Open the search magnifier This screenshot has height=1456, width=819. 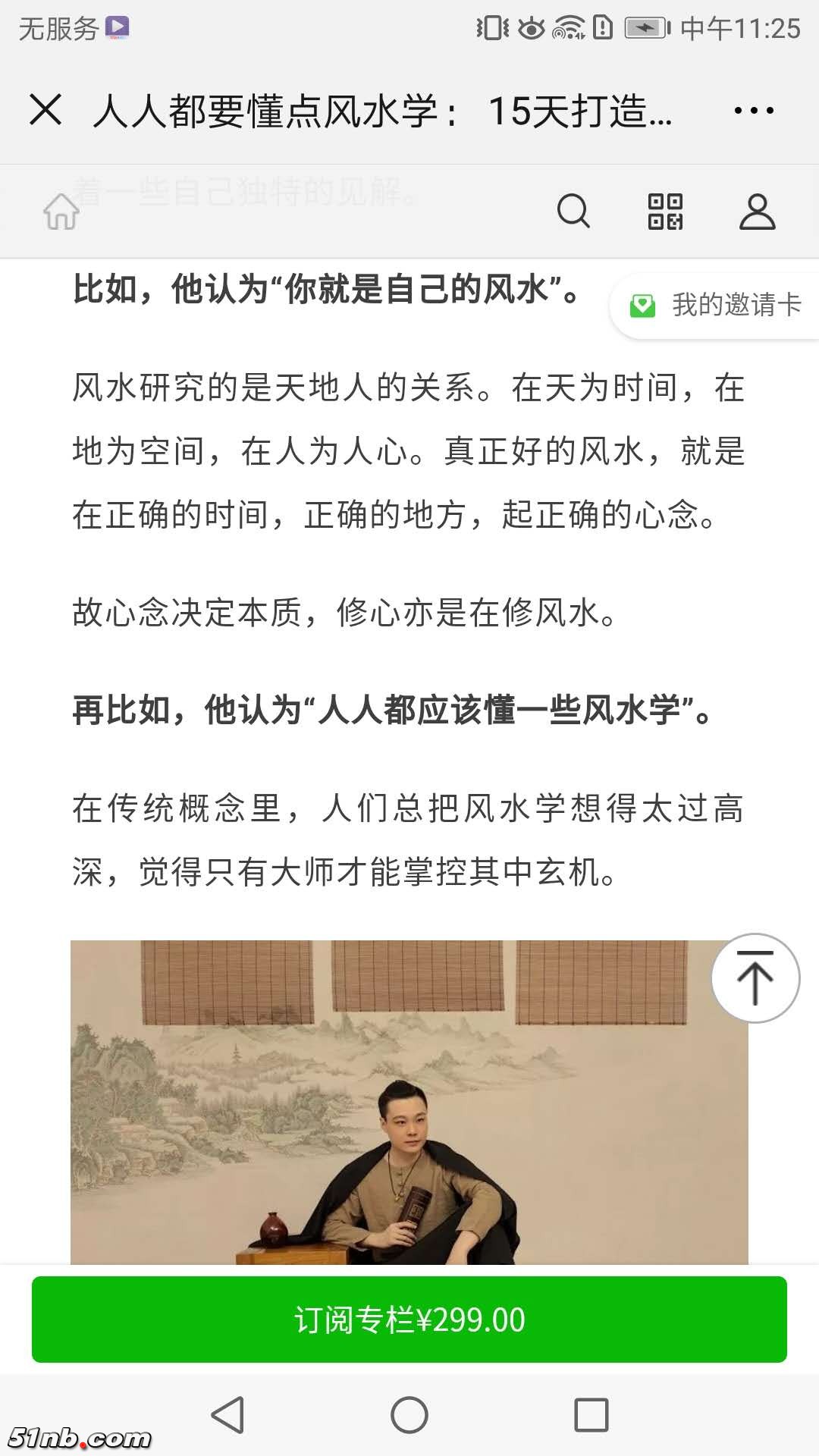click(573, 211)
